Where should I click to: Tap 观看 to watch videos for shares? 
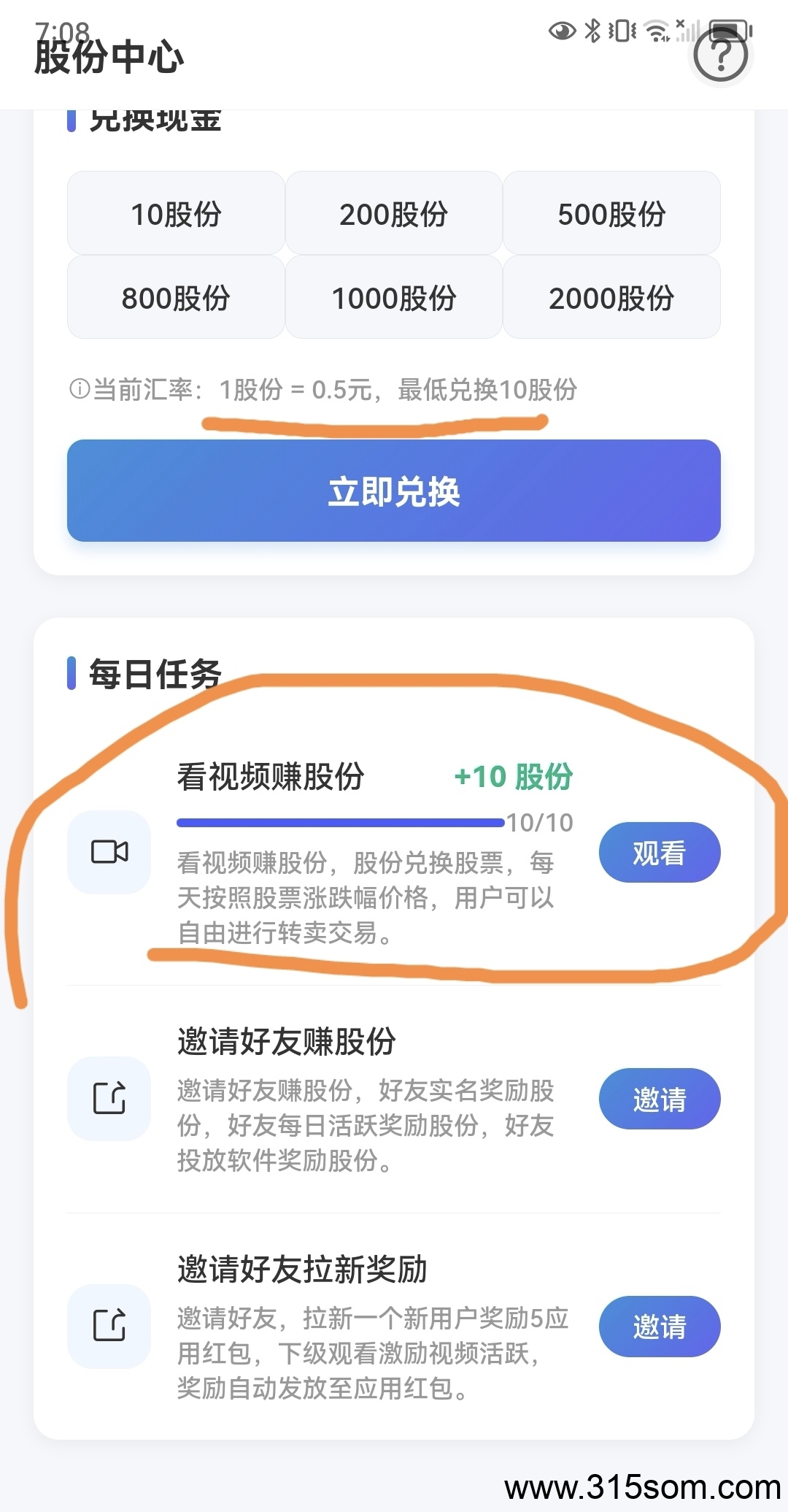coord(660,852)
